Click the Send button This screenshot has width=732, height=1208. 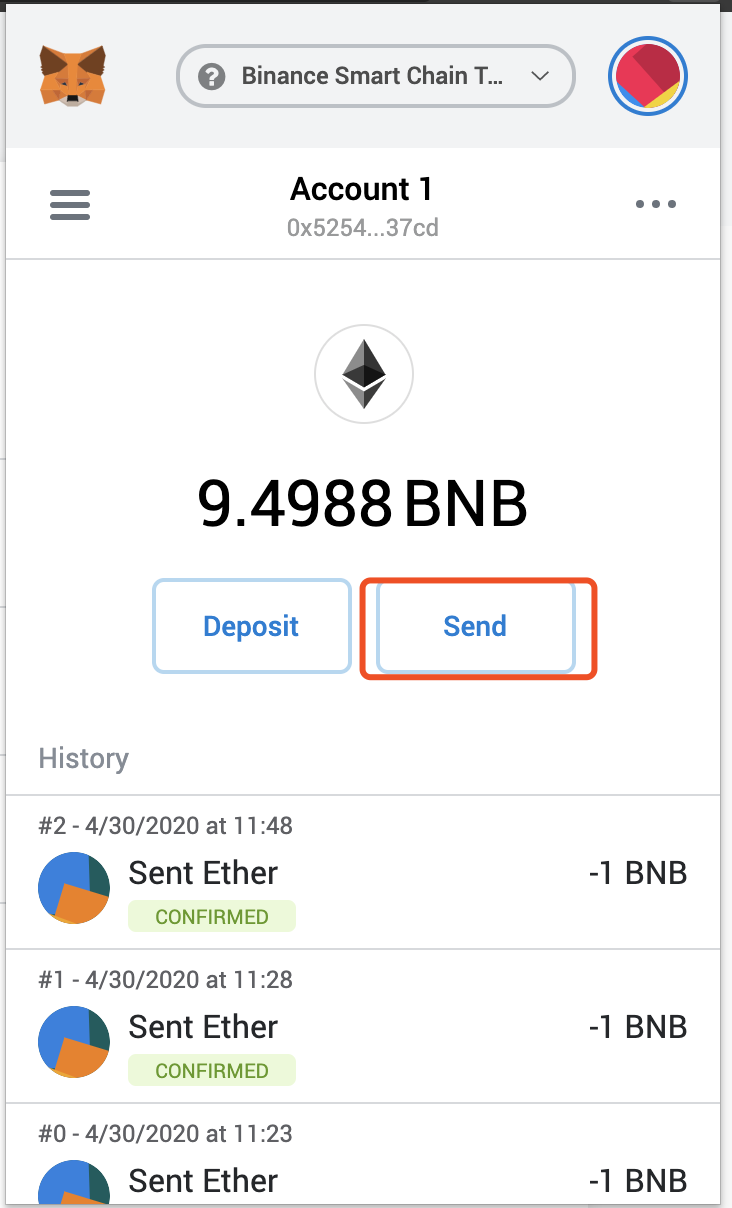pos(475,626)
